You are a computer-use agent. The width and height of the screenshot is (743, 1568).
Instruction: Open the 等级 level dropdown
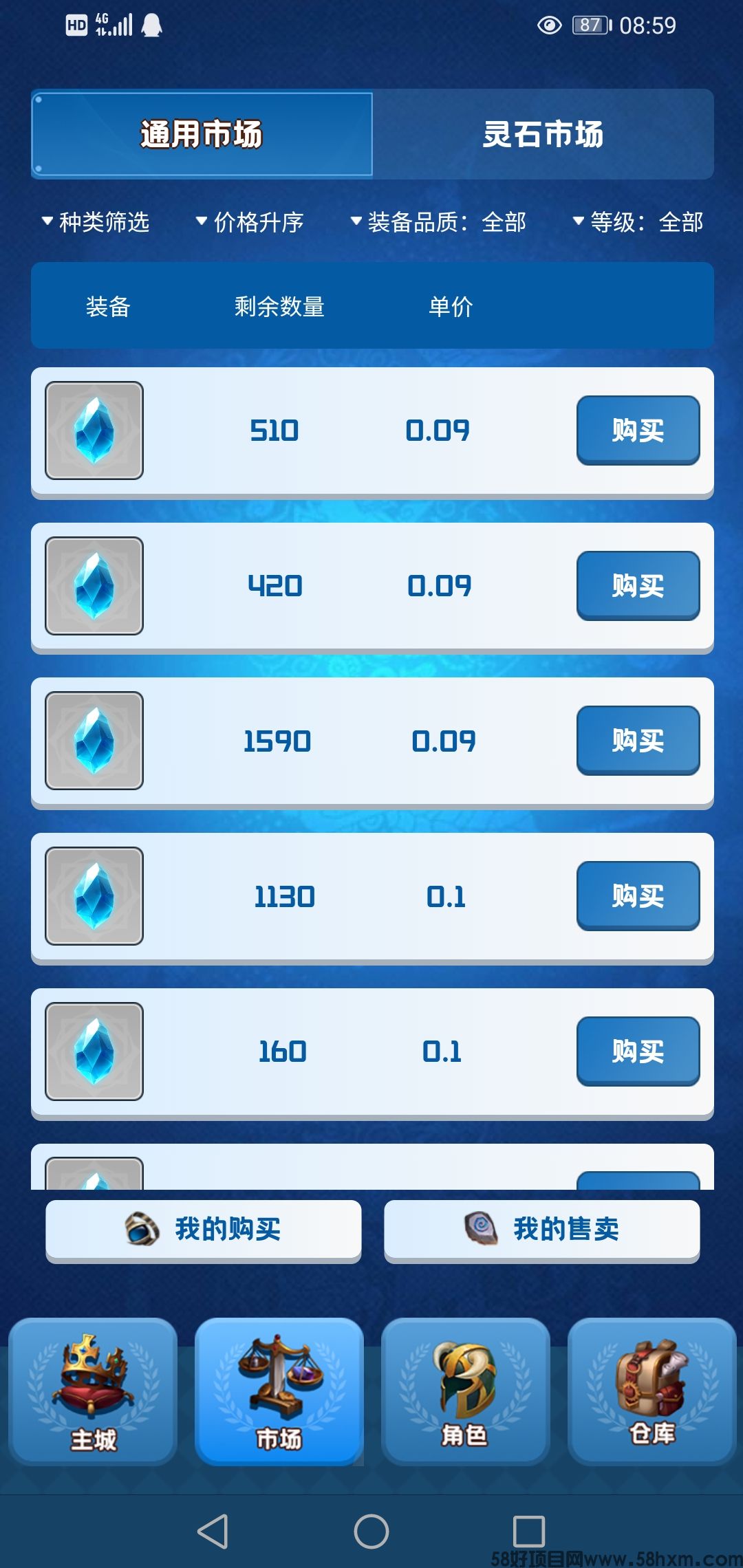(638, 222)
